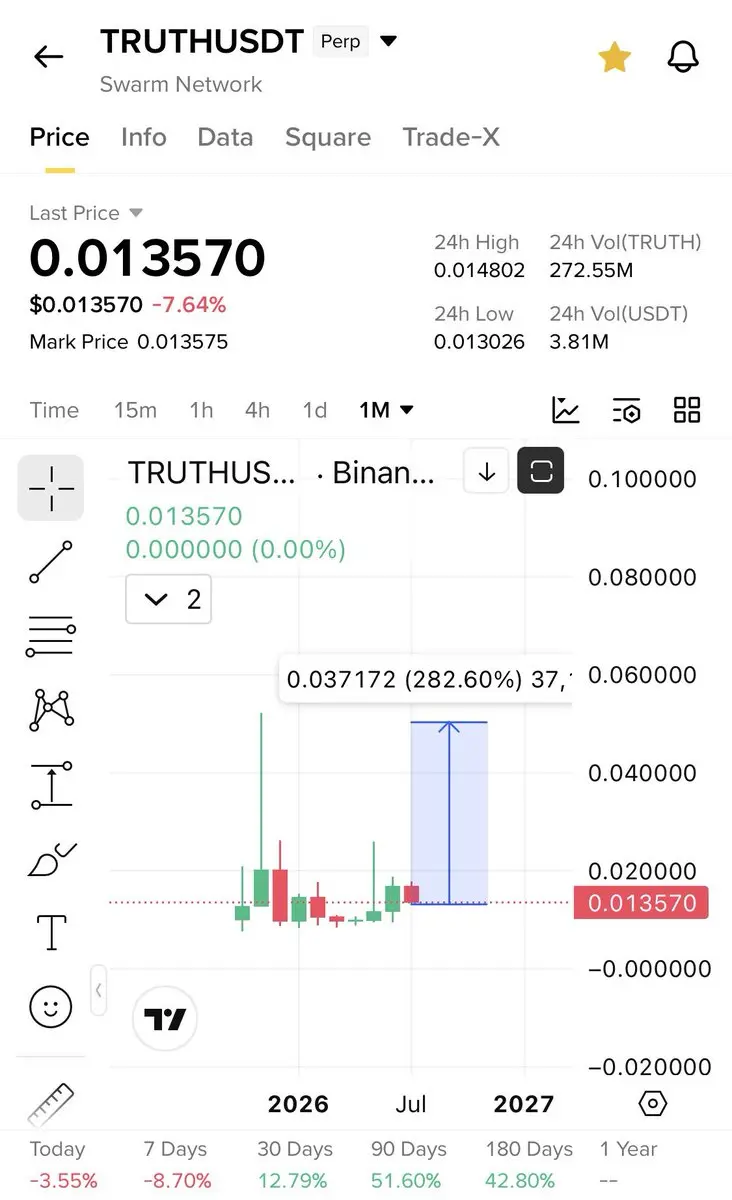
Task: Open the TRUTHUSDT pair dropdown
Action: click(389, 42)
